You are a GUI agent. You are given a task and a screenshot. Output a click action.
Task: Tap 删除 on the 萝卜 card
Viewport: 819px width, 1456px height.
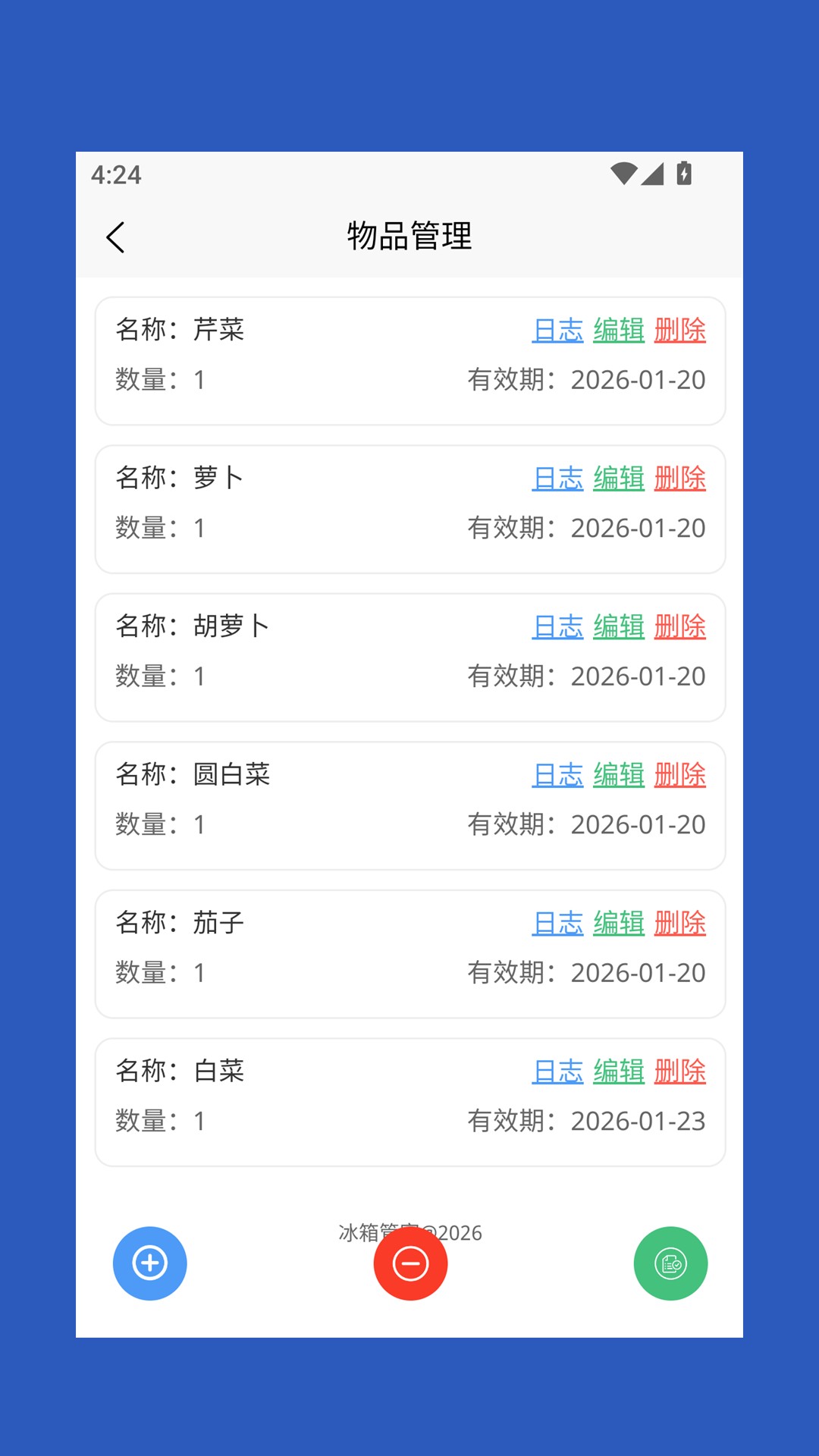tap(680, 479)
